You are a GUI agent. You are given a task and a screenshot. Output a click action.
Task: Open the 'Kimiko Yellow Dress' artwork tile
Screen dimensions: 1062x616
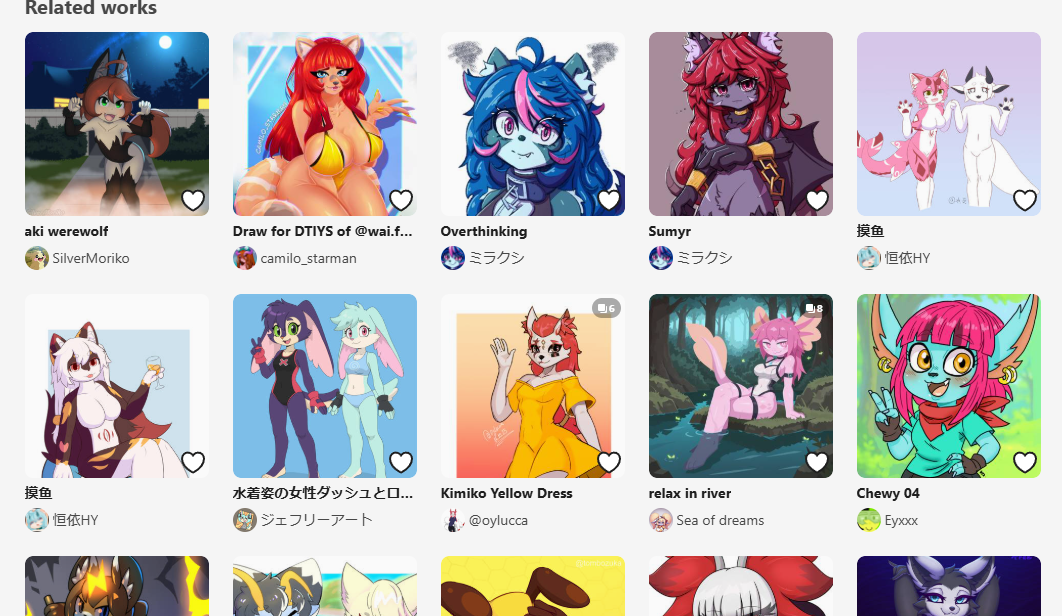(x=532, y=385)
